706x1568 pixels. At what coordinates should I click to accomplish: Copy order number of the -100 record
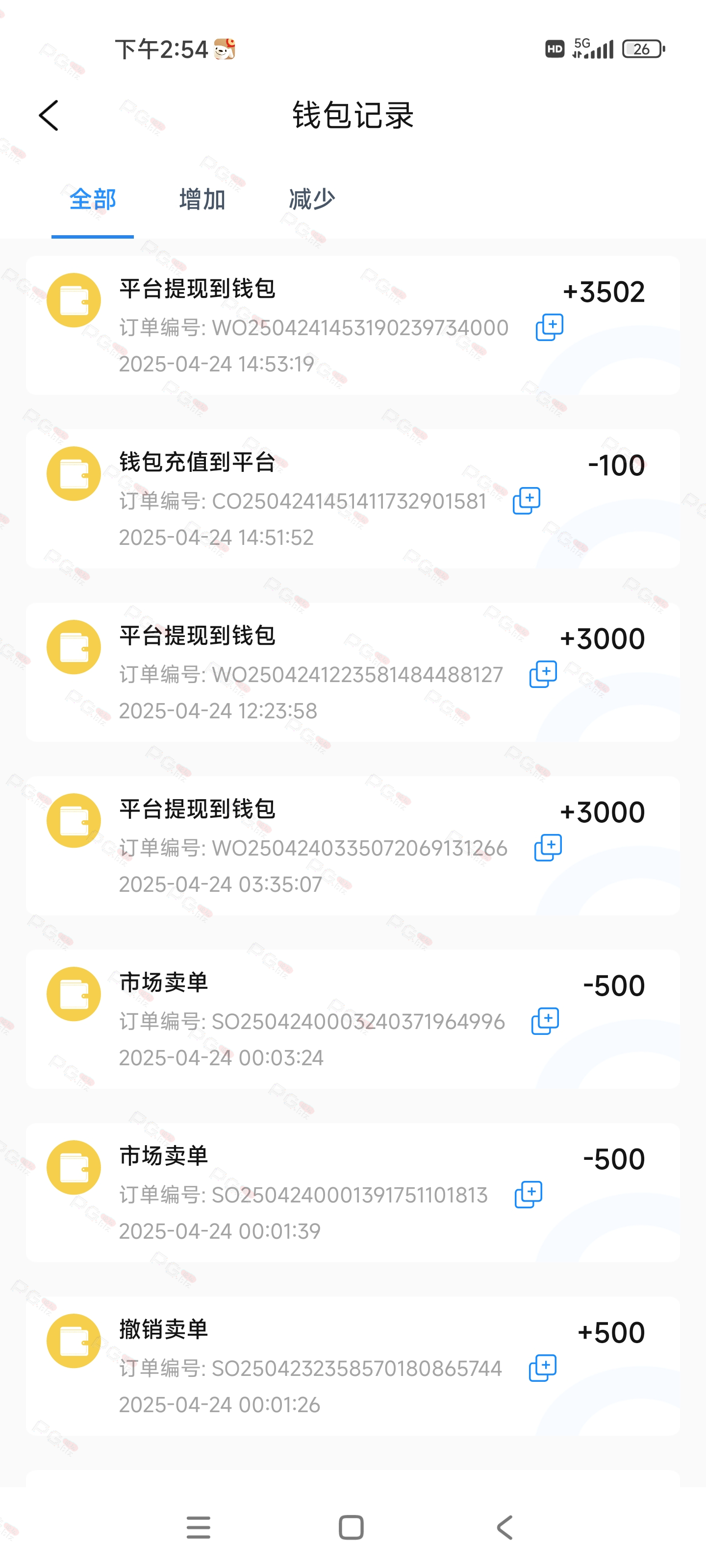point(526,501)
